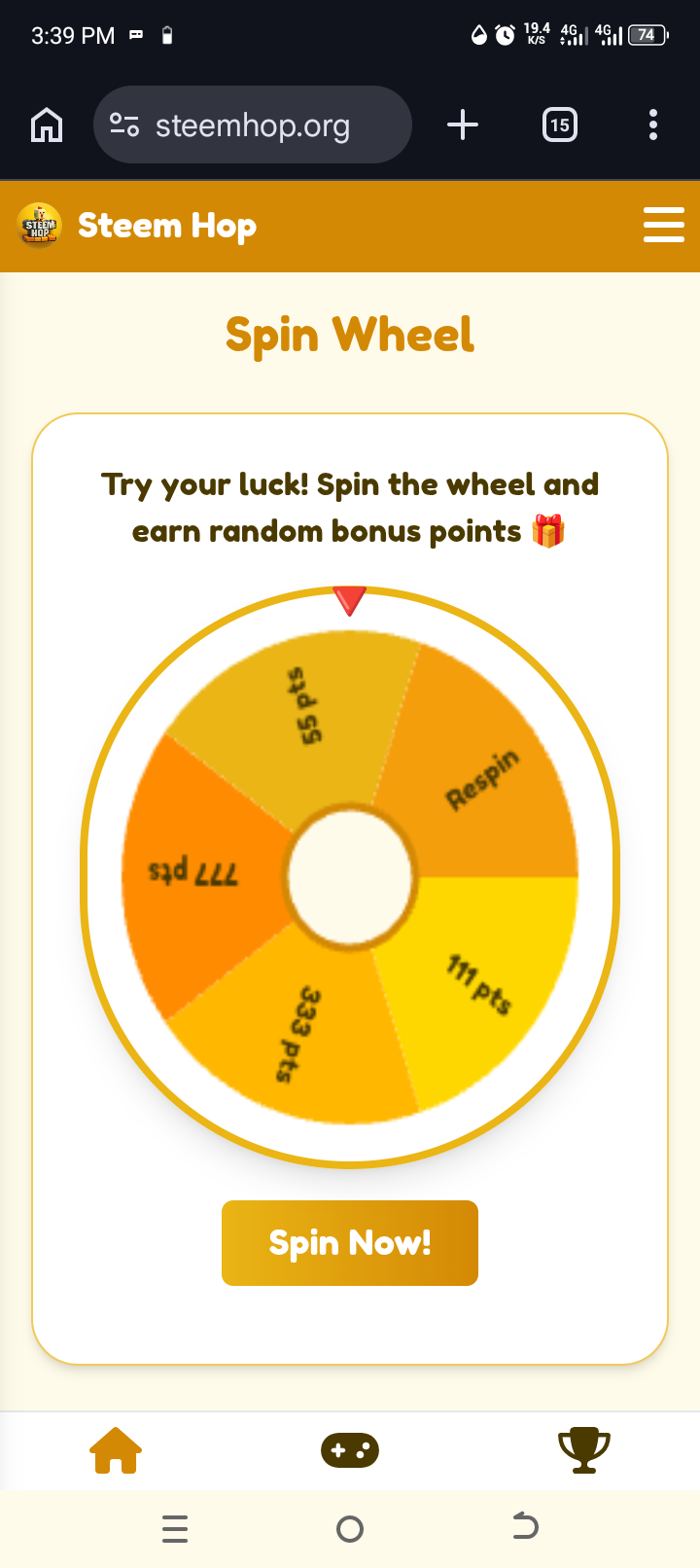Show the 15 open browser tabs
The height and width of the screenshot is (1568, 700).
pyautogui.click(x=559, y=125)
